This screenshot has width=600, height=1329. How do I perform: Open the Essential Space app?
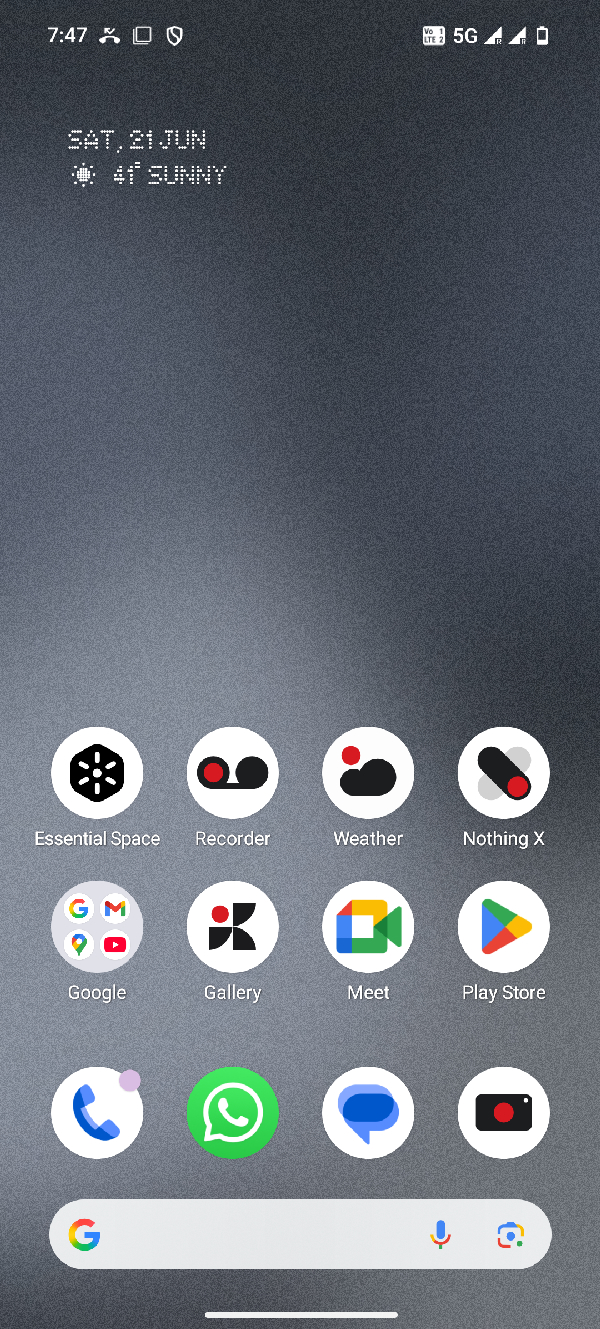coord(97,773)
